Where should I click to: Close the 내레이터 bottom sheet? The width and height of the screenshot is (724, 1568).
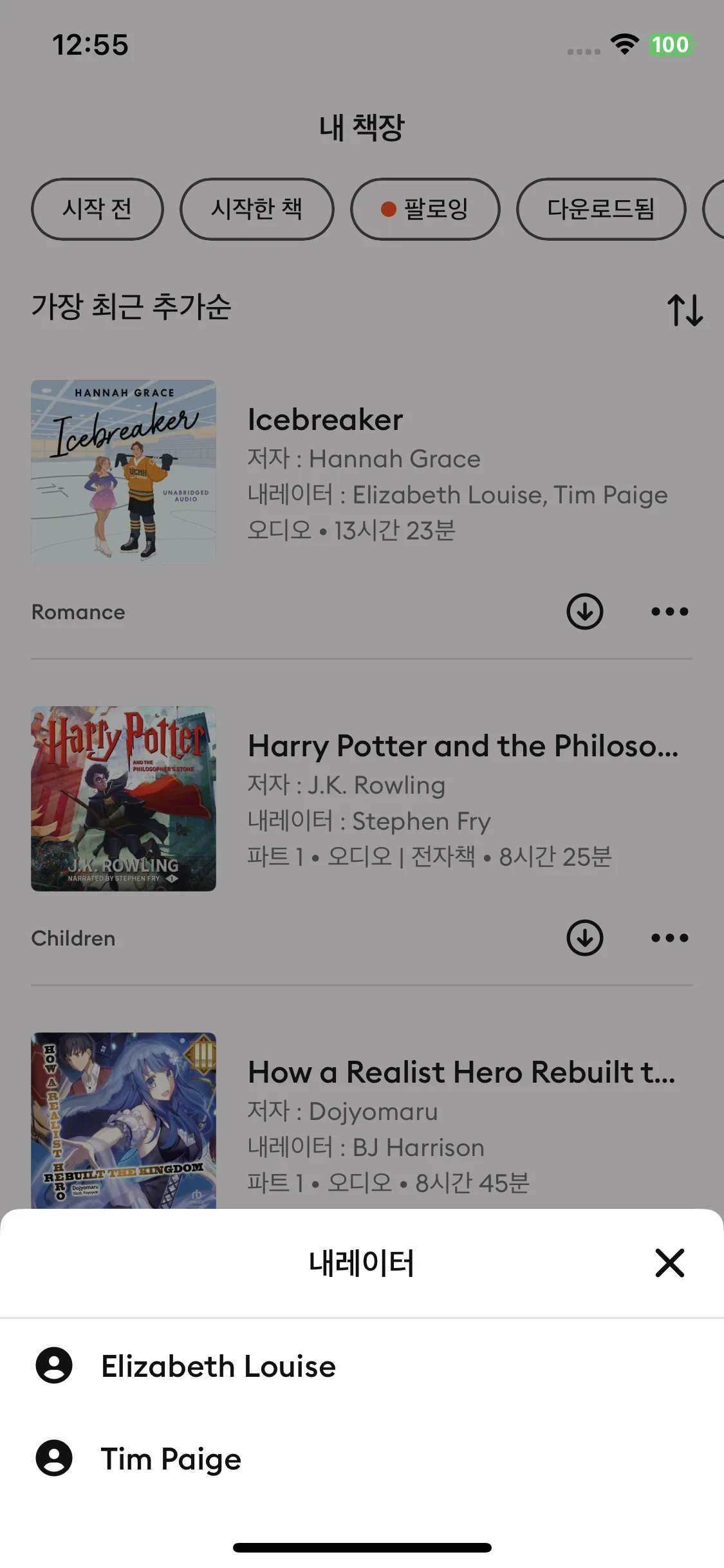[669, 1263]
